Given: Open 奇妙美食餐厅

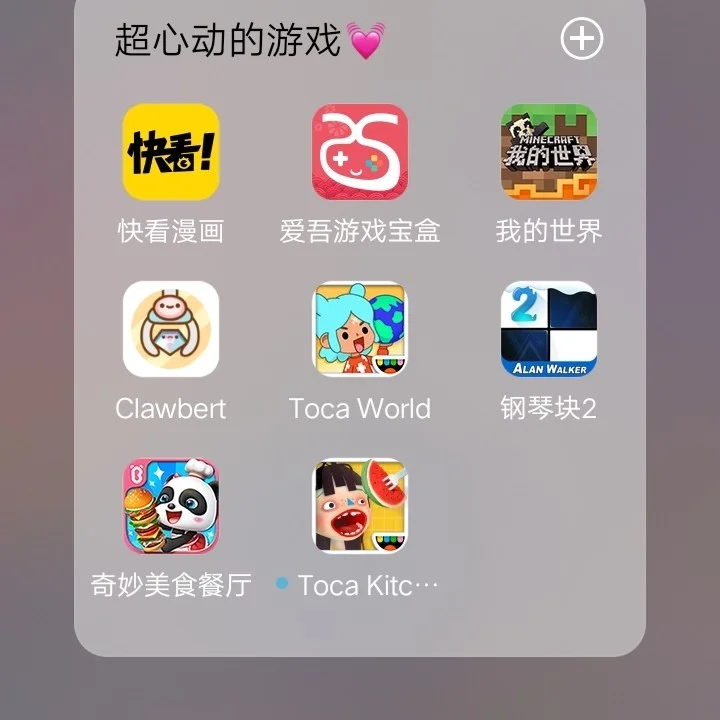Looking at the screenshot, I should [171, 506].
